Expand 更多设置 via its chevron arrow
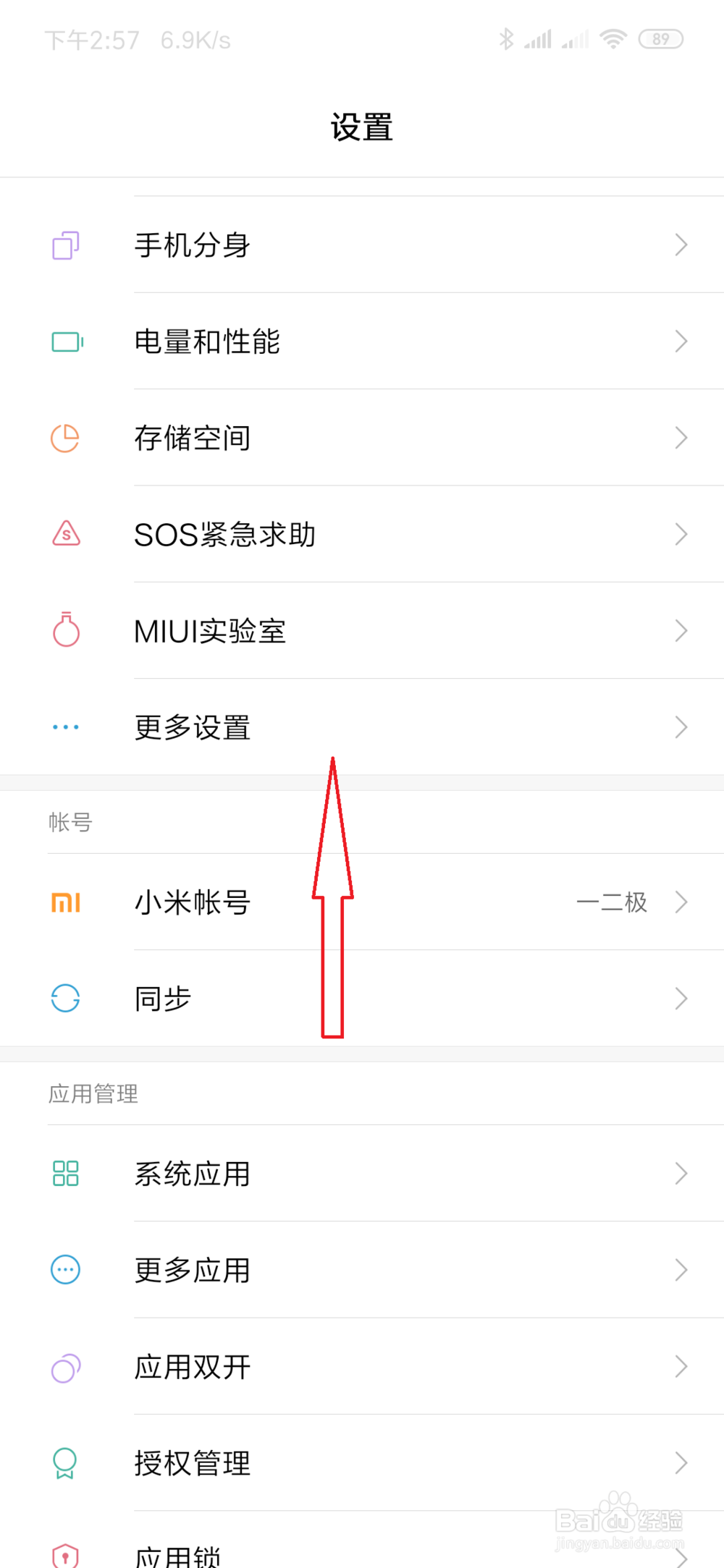 pyautogui.click(x=681, y=726)
